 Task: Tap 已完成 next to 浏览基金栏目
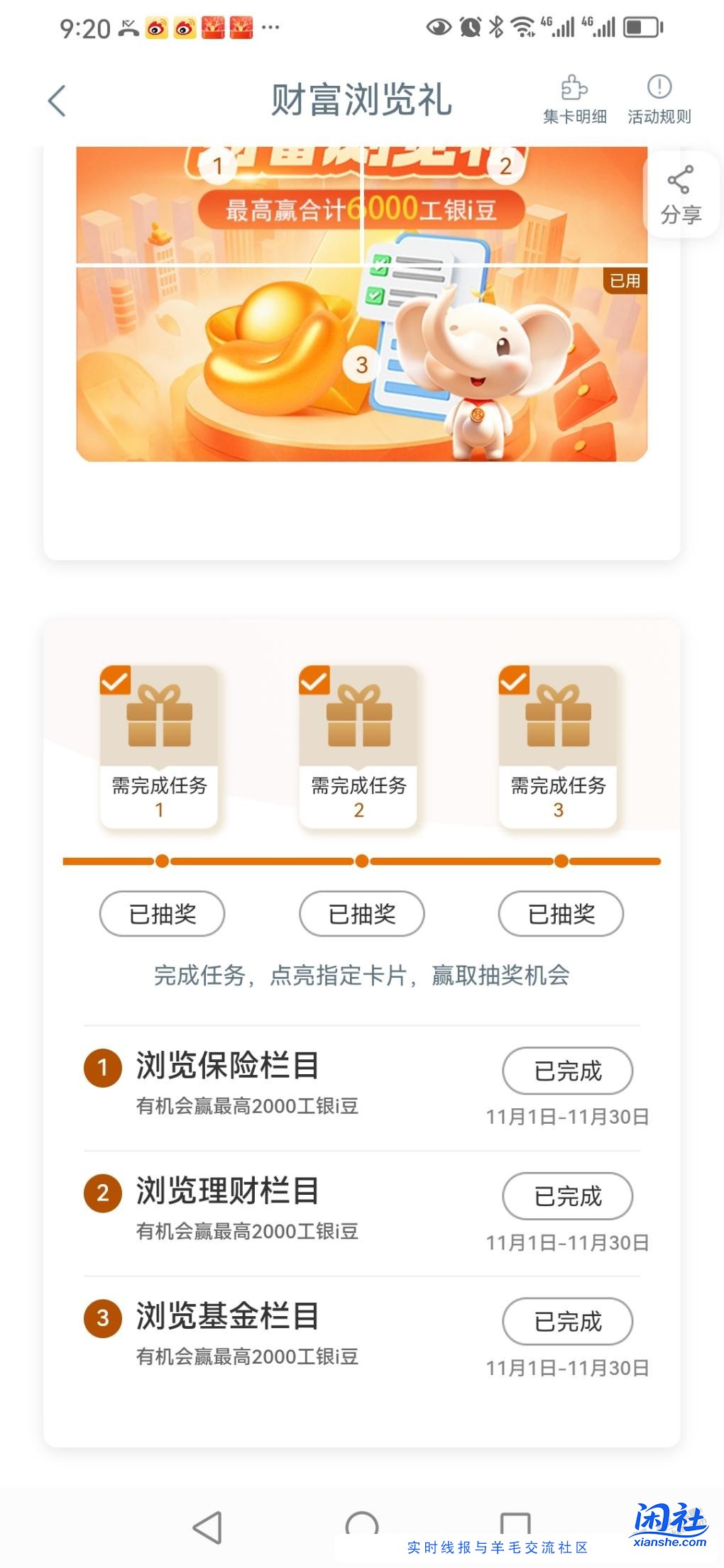click(x=567, y=1321)
